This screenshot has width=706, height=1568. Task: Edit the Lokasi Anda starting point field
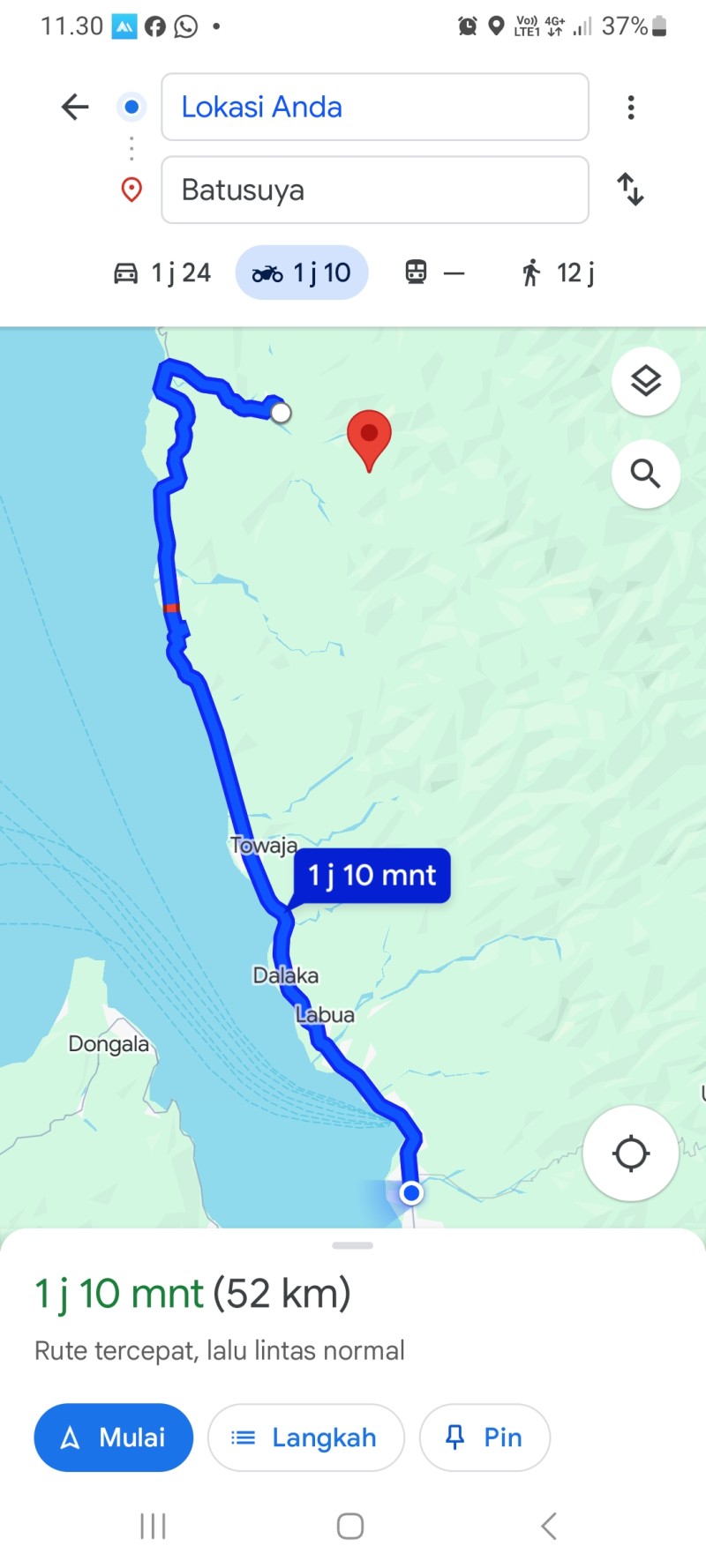coord(375,107)
